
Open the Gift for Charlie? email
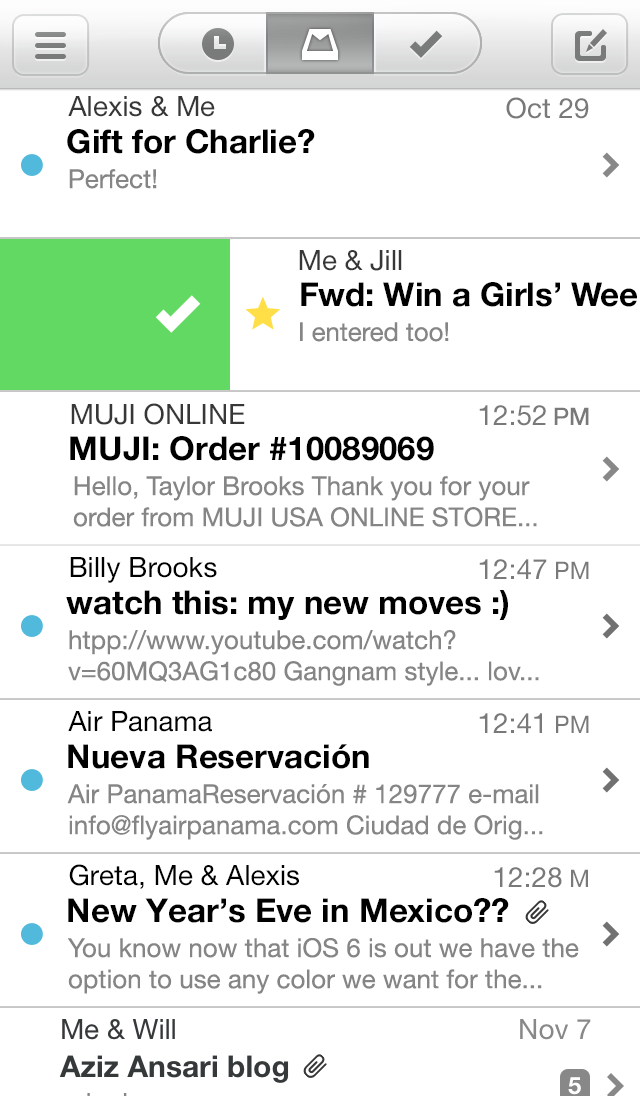(320, 162)
